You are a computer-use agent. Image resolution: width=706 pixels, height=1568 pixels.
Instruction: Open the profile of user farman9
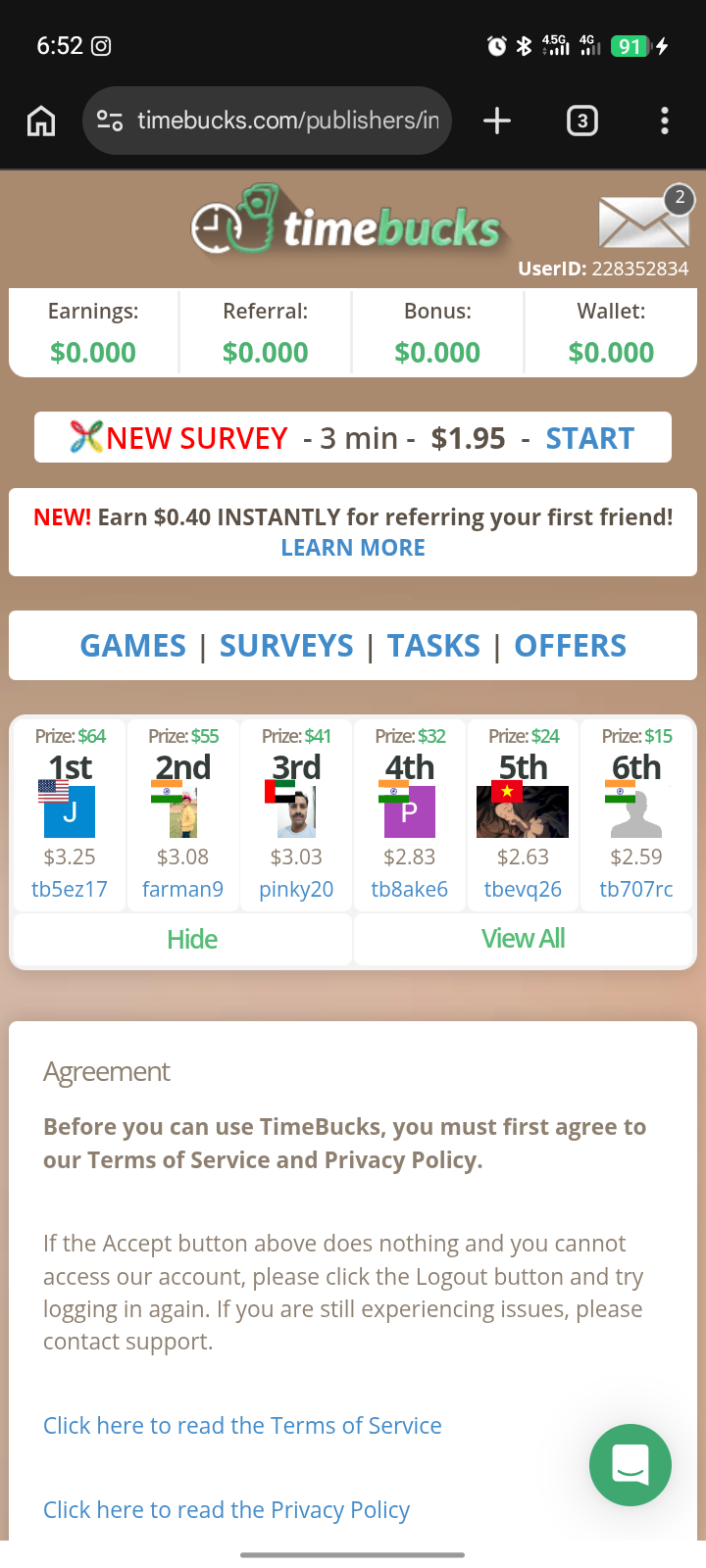pyautogui.click(x=183, y=889)
